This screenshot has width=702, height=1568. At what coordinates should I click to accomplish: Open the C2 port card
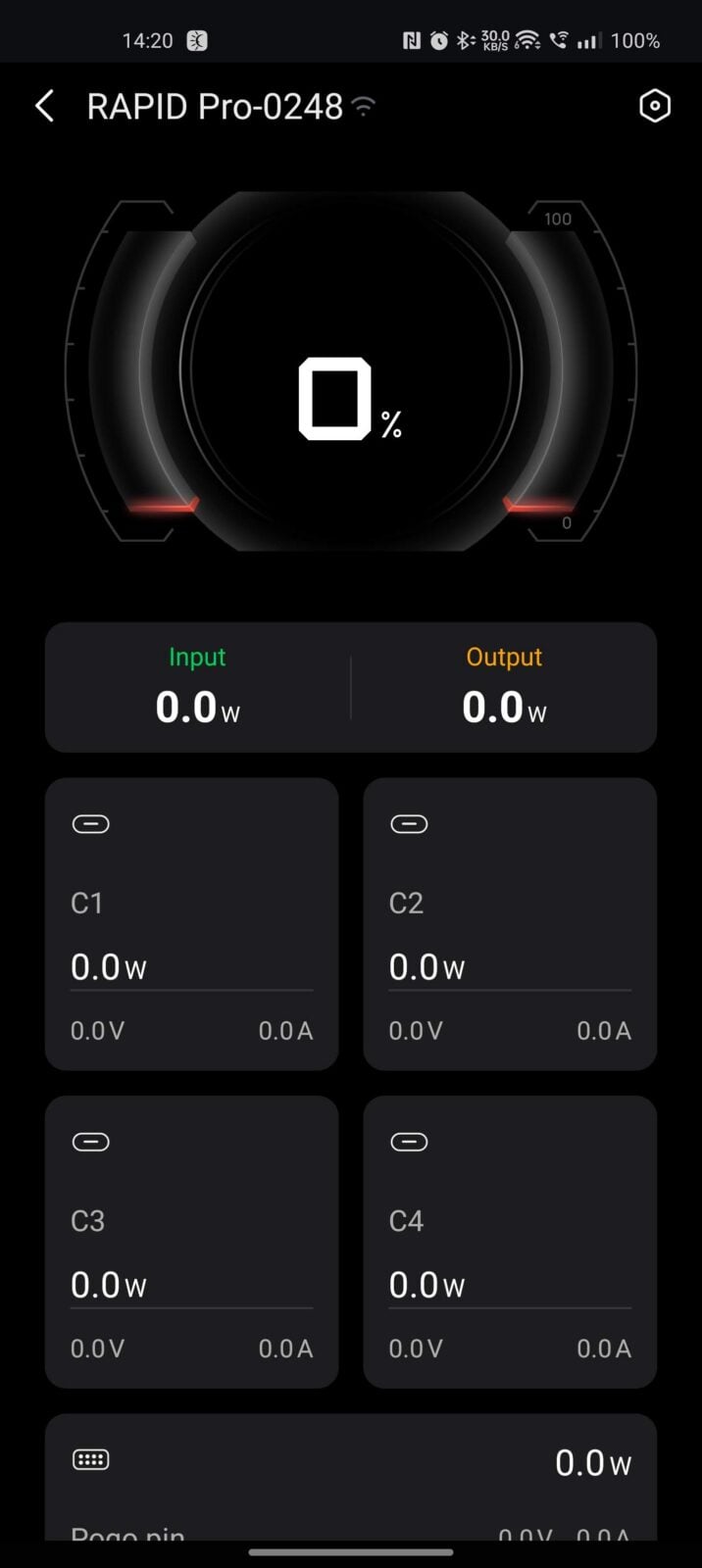(x=509, y=923)
